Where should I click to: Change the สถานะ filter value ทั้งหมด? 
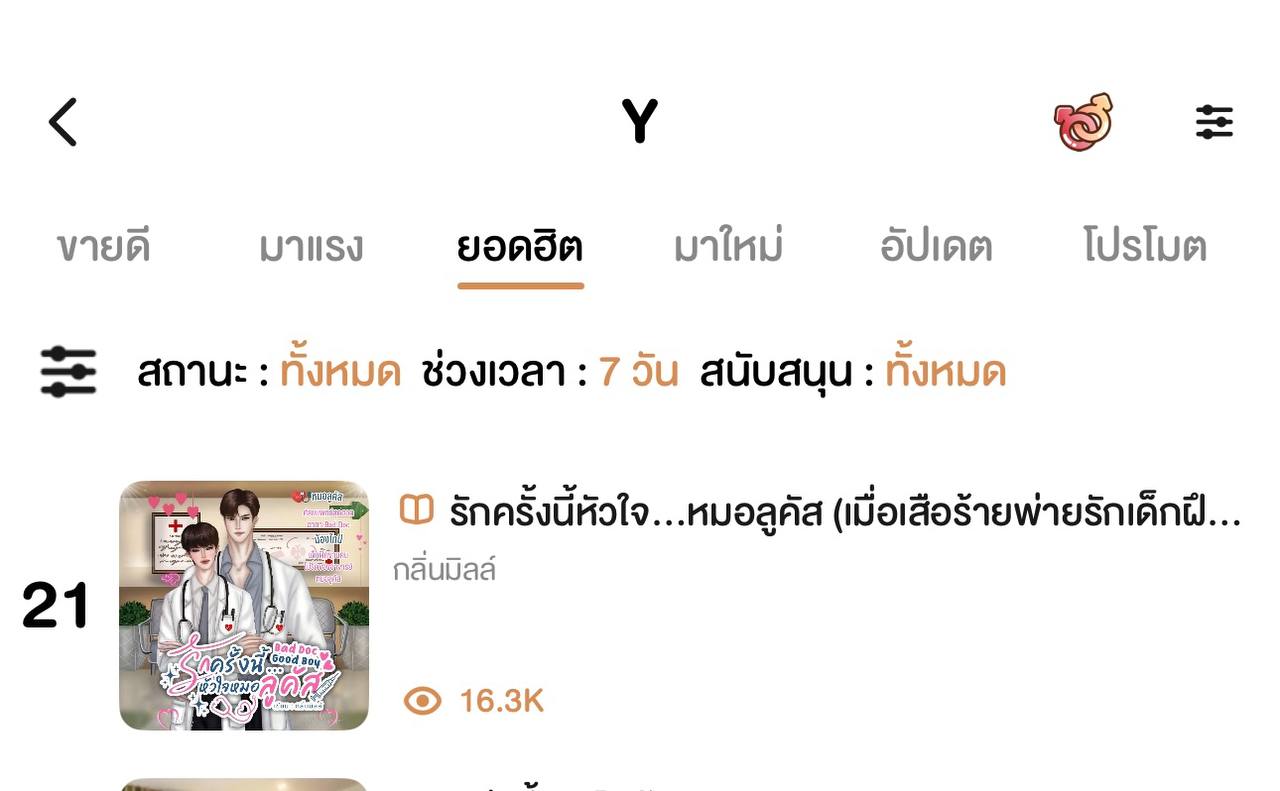340,373
